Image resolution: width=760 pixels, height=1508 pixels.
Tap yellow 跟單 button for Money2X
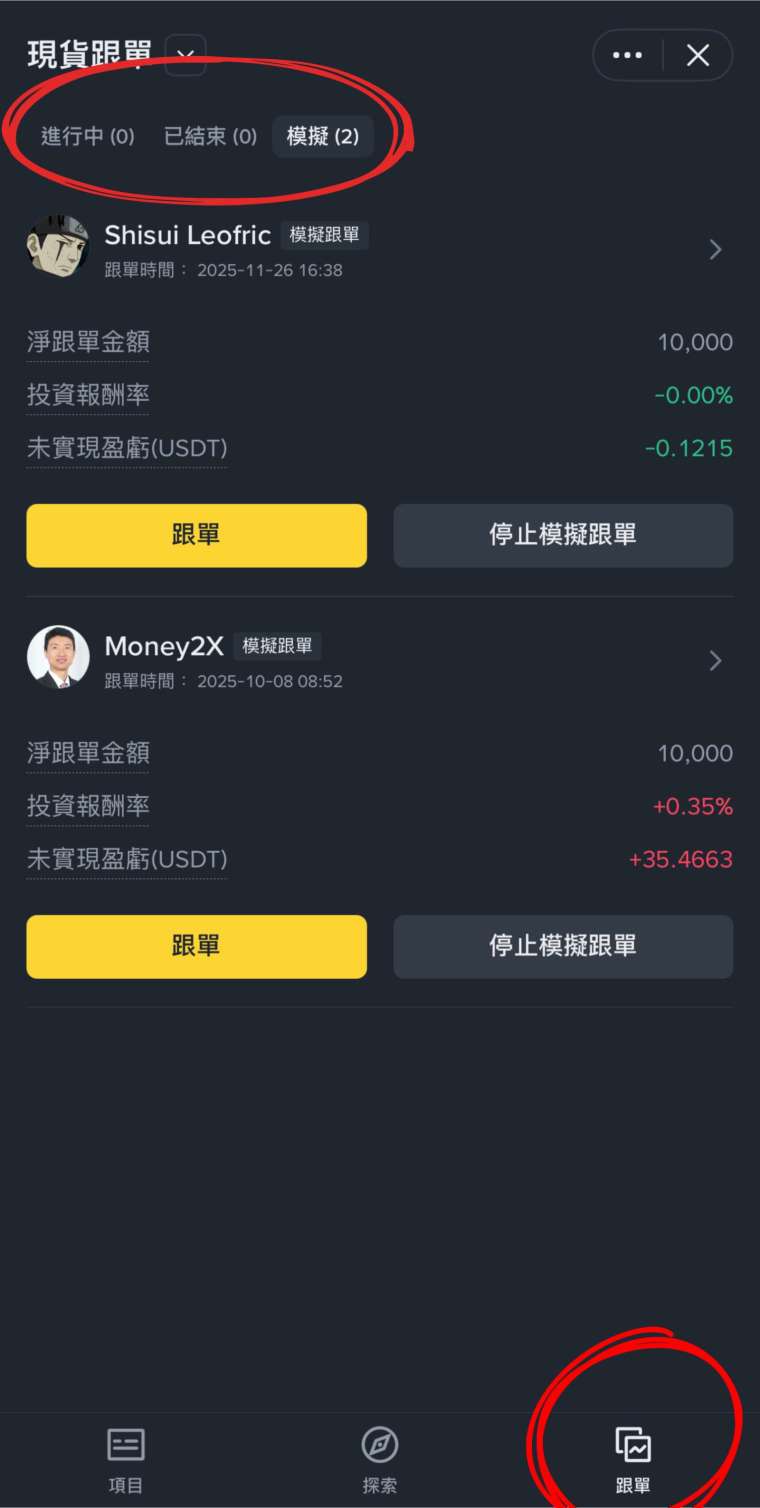[x=196, y=946]
